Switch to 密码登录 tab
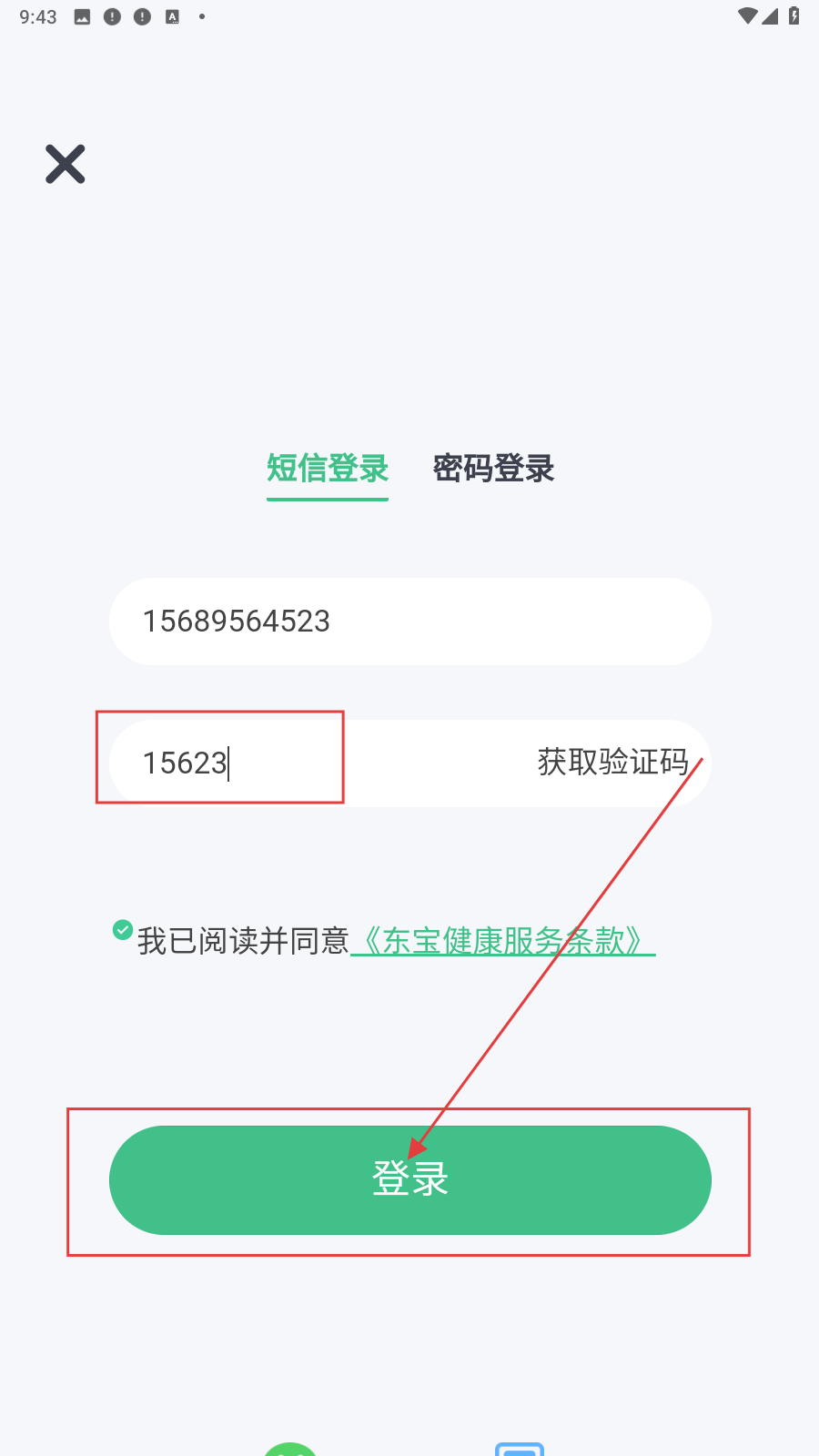Screen dimensions: 819x1456 coord(493,469)
